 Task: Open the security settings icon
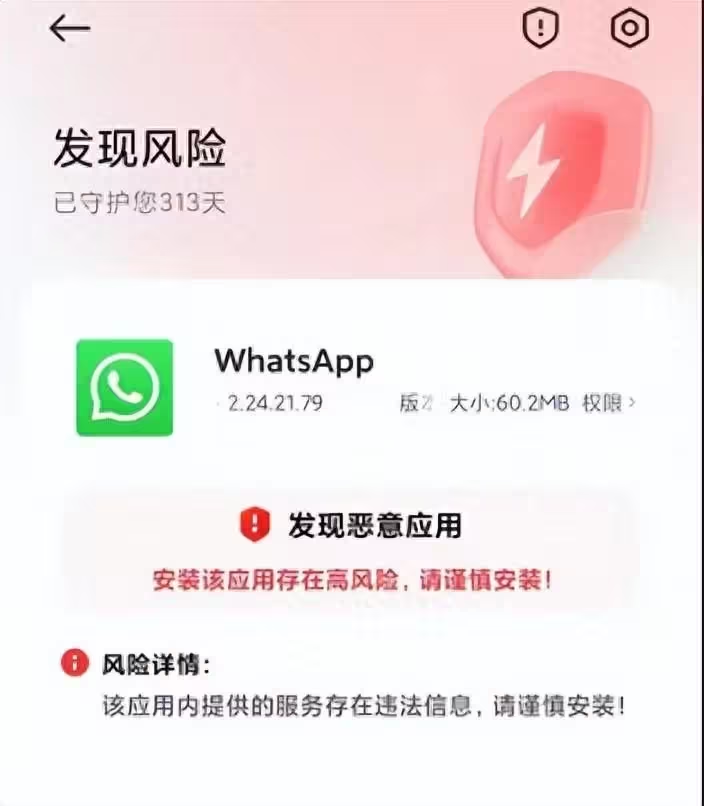point(629,29)
